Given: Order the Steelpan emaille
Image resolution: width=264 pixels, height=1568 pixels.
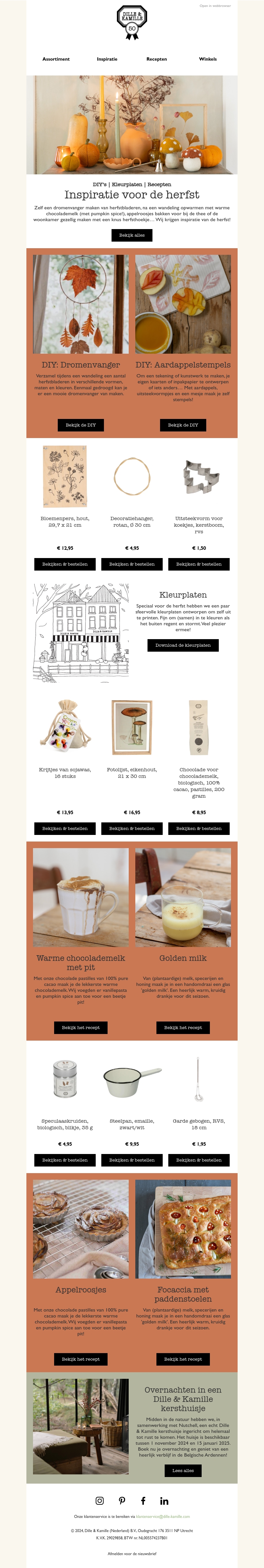Looking at the screenshot, I should click(x=132, y=1160).
